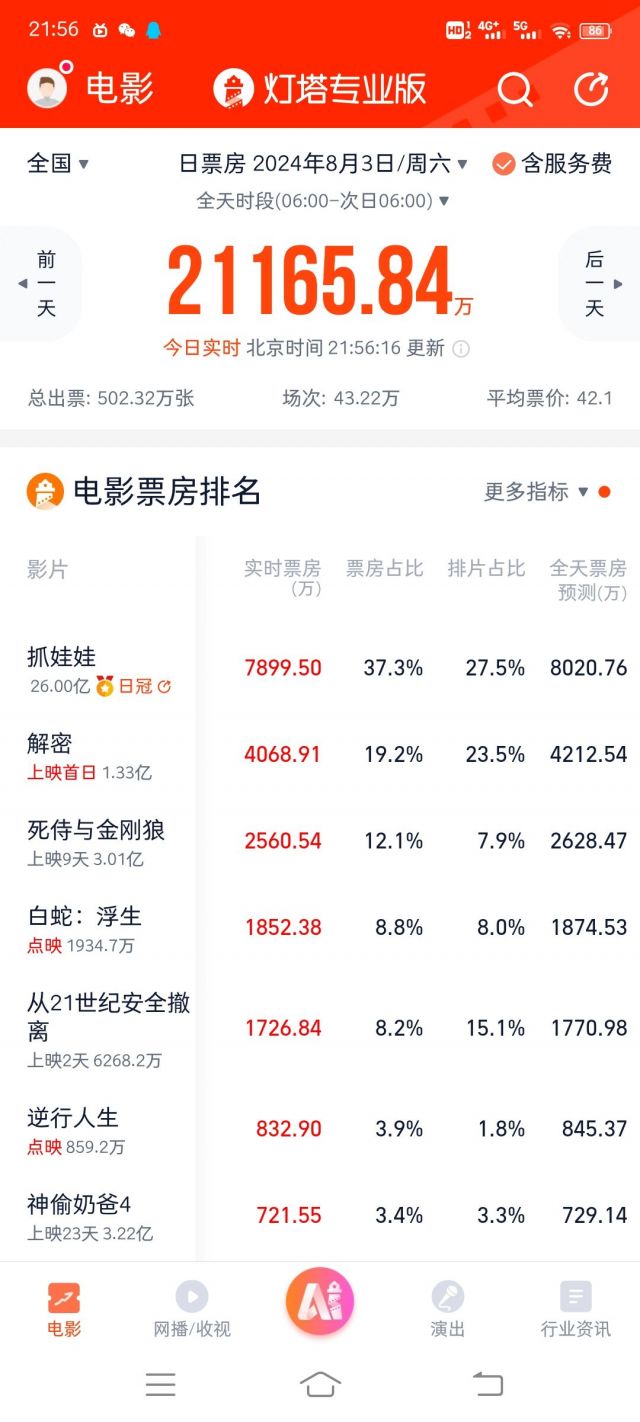Image resolution: width=640 pixels, height=1422 pixels.
Task: Tap the center AI button in bottom bar
Action: [x=320, y=1301]
